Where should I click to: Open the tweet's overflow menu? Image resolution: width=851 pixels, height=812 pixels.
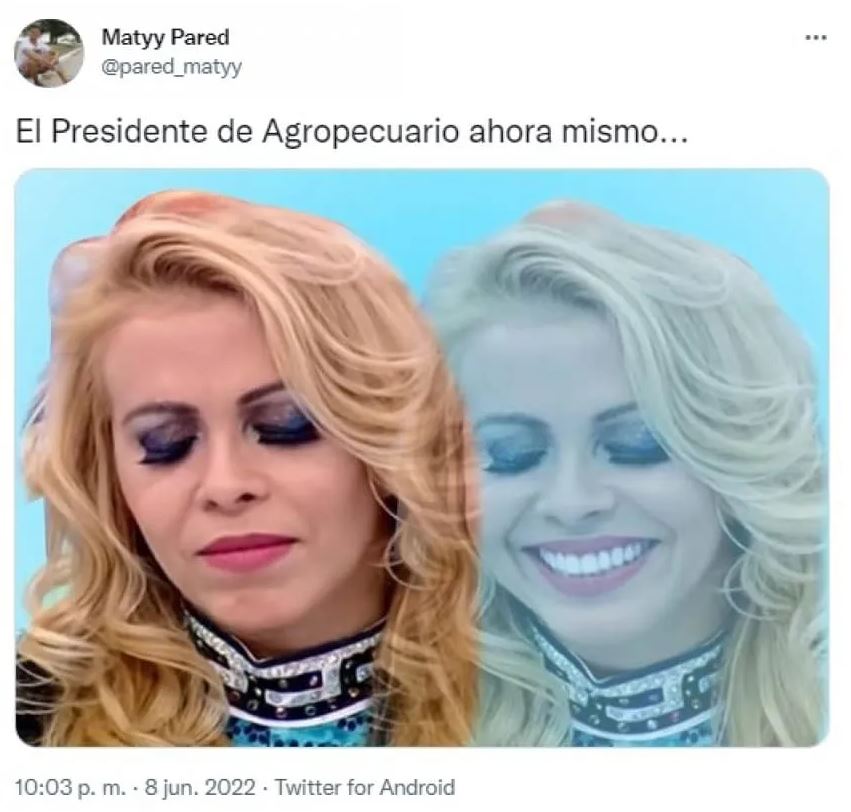(x=816, y=38)
